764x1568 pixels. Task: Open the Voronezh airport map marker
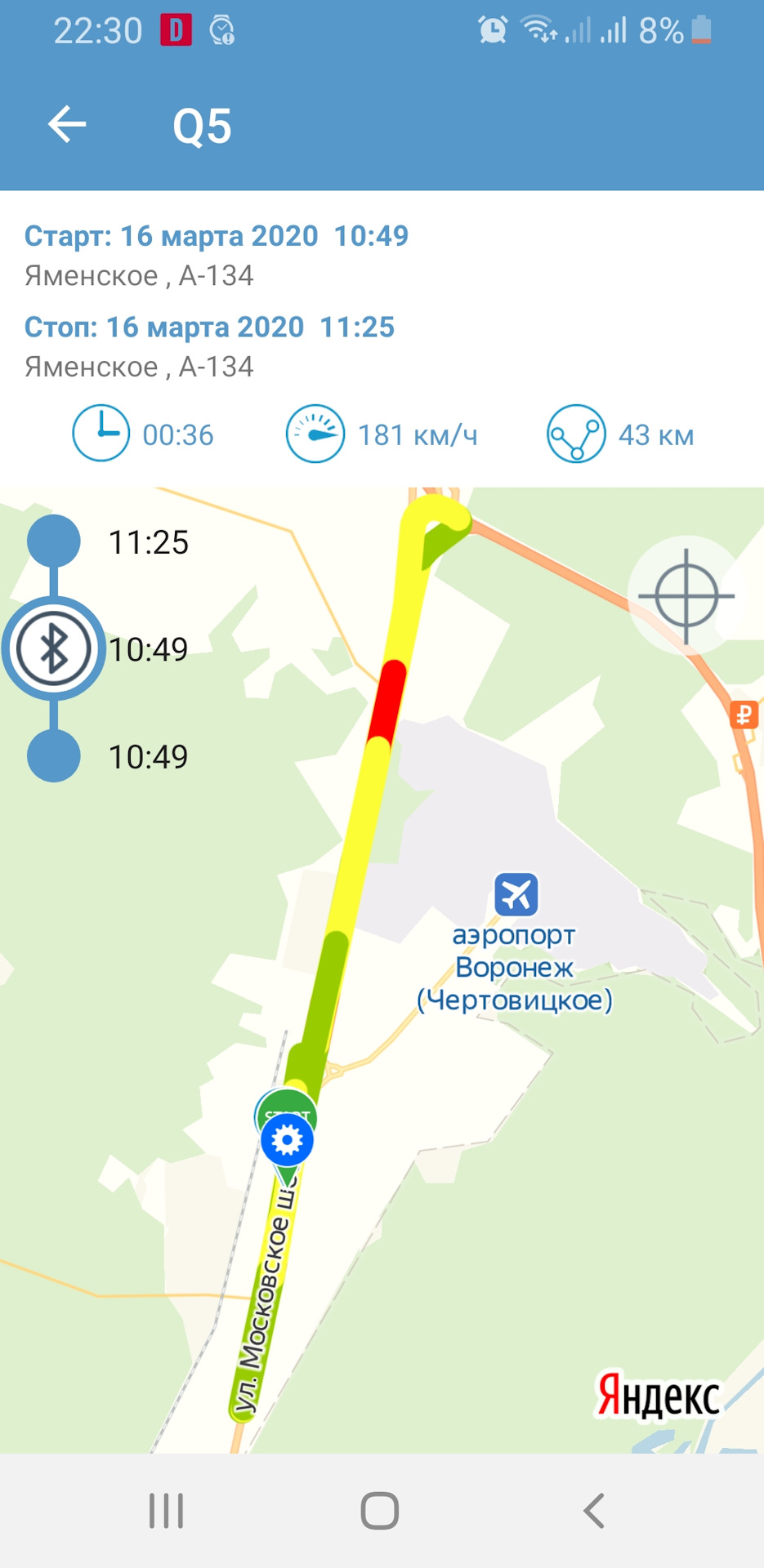click(516, 893)
